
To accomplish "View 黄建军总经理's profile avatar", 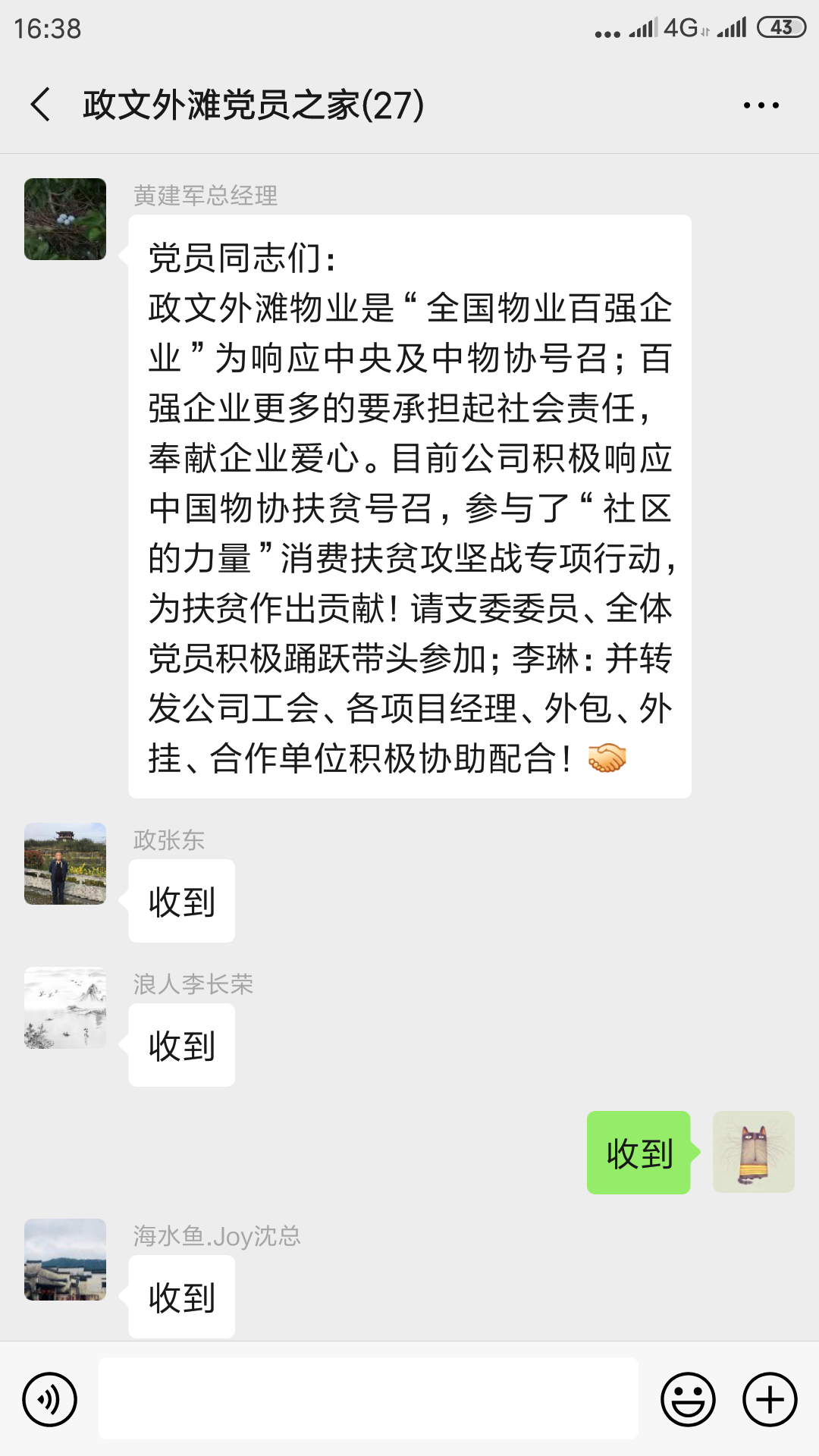I will 65,219.
